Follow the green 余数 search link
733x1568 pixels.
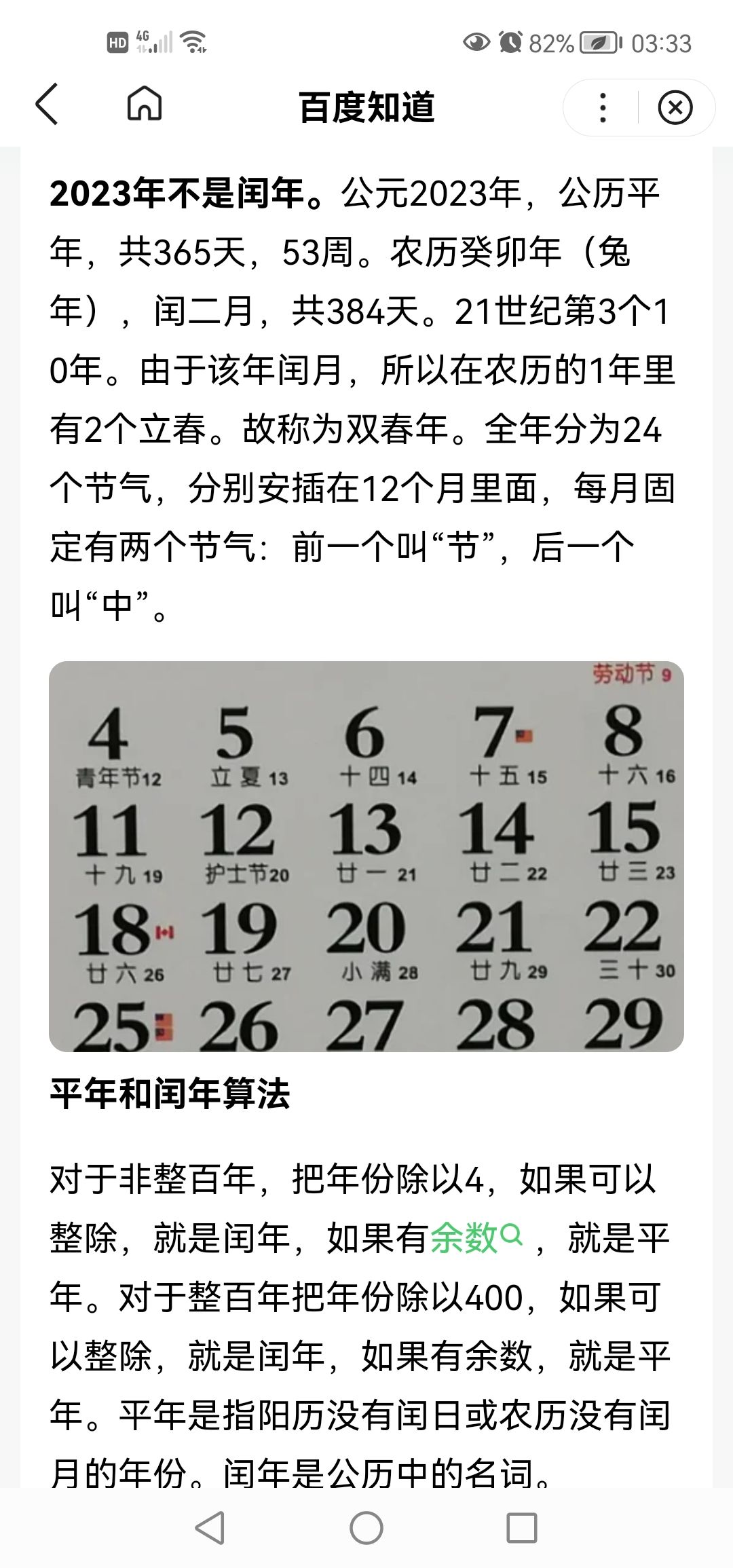click(x=476, y=1237)
